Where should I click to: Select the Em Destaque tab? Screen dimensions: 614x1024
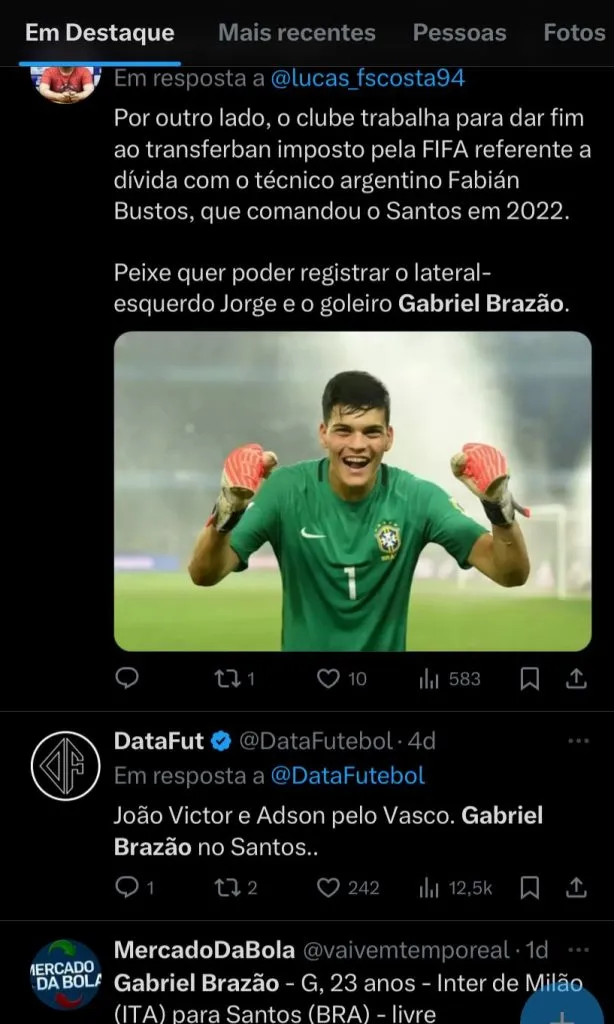click(99, 32)
